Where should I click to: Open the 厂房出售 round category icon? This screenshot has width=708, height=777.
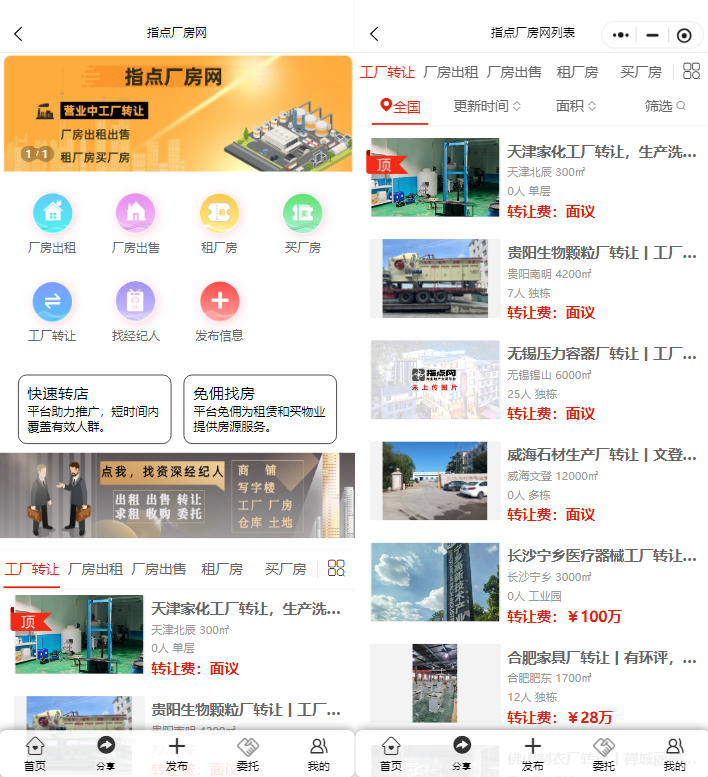(x=136, y=213)
